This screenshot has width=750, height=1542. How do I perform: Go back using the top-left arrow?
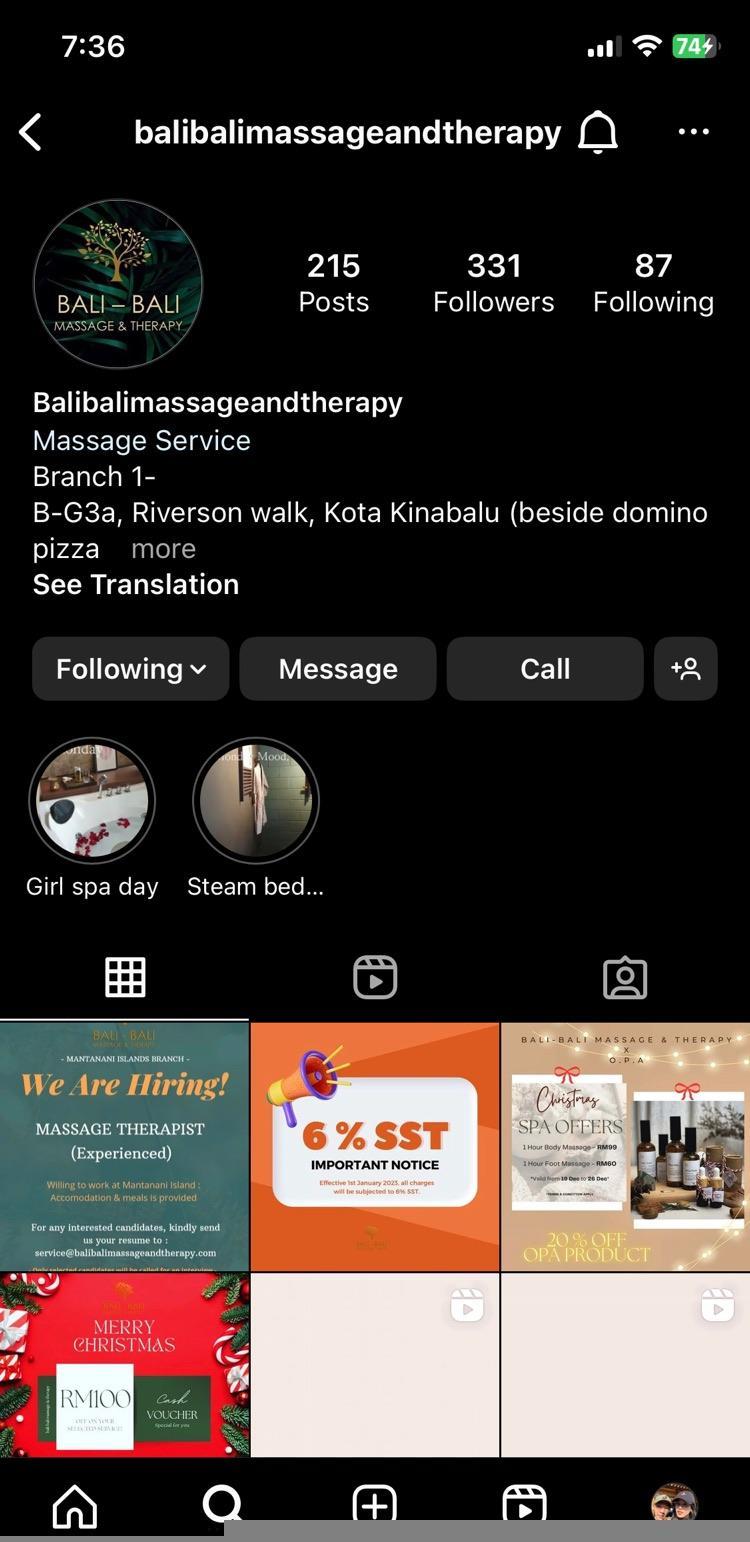tap(31, 132)
